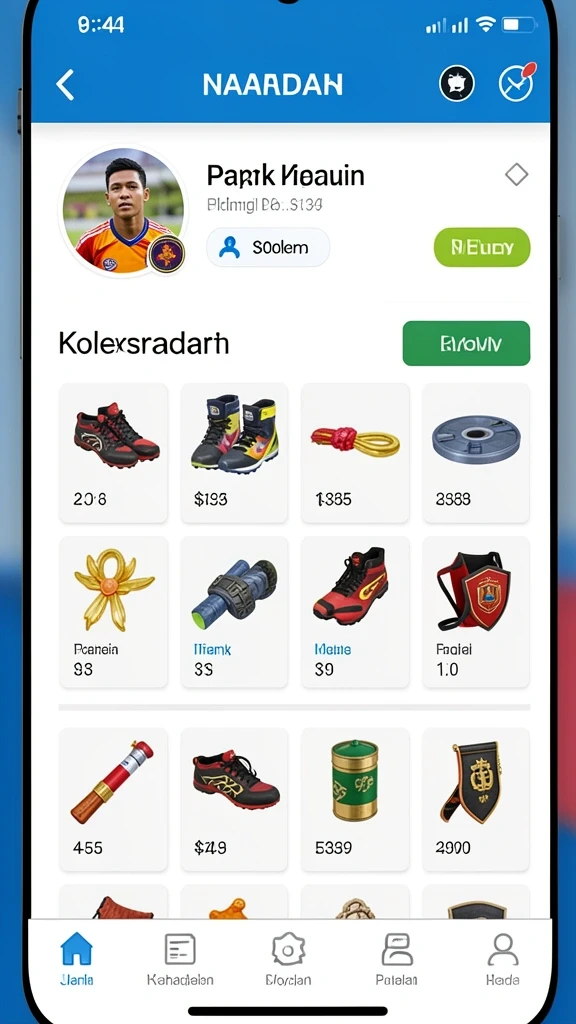Switch to the Kahadaian tab

tap(180, 959)
